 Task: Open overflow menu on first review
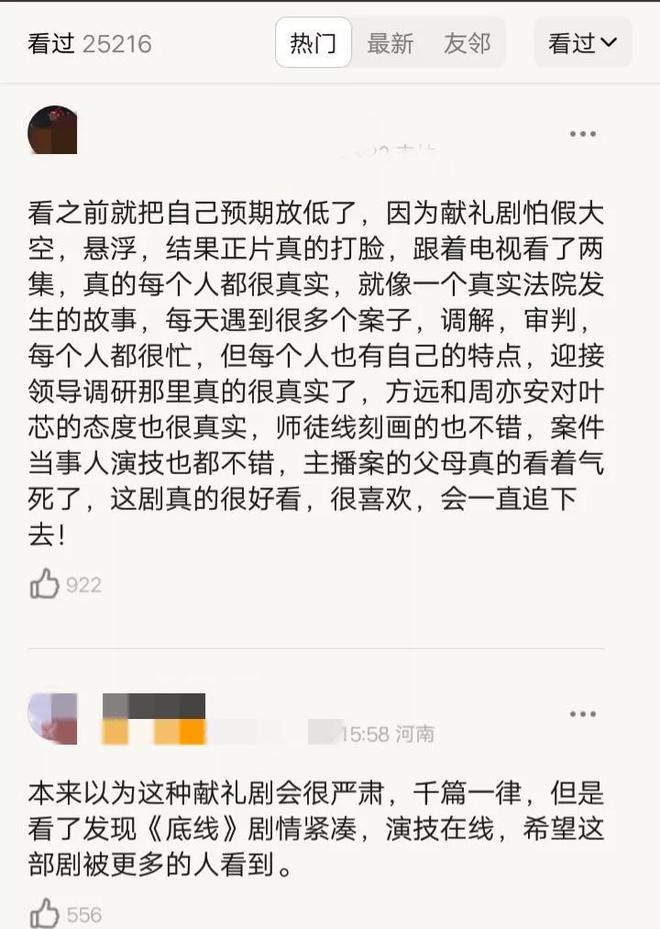582,134
